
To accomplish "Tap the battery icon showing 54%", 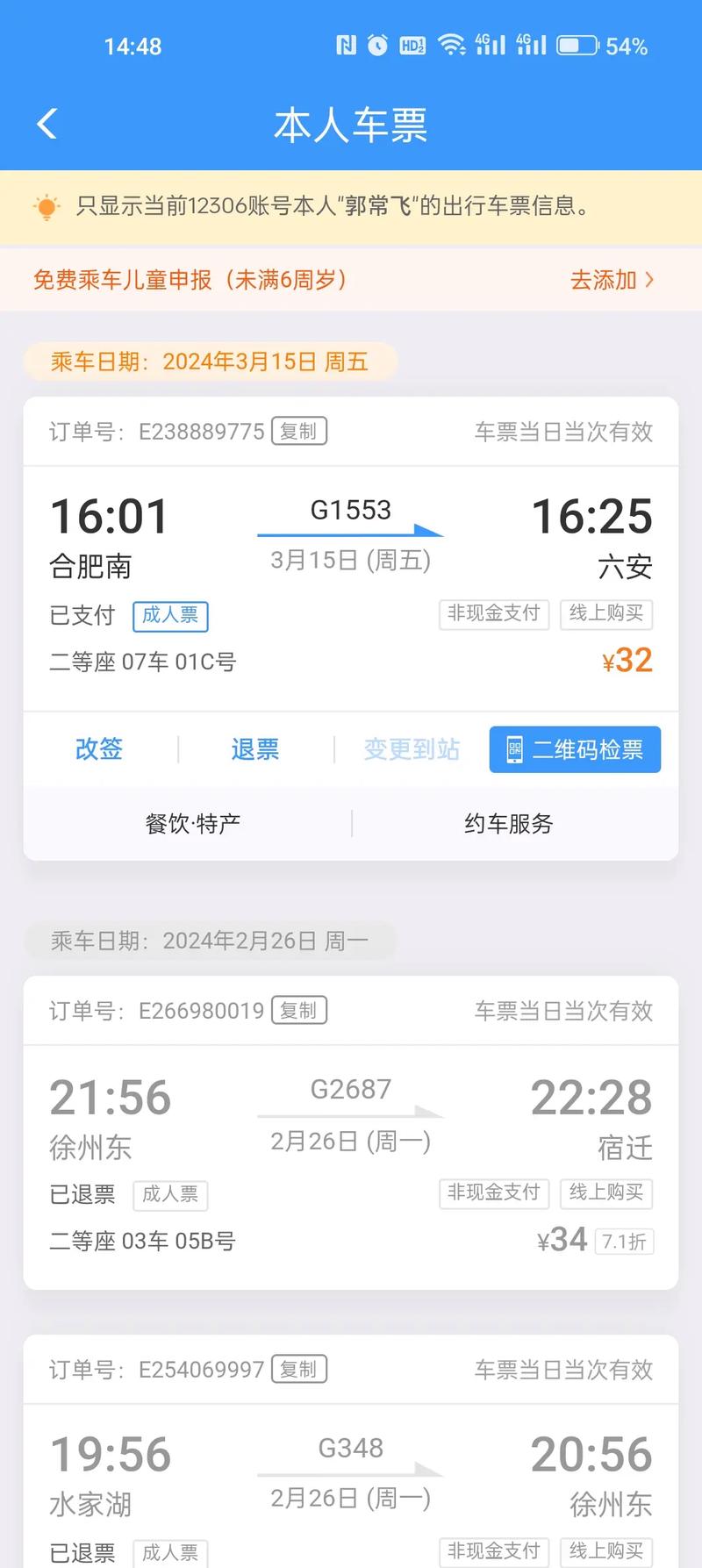I will tap(576, 45).
